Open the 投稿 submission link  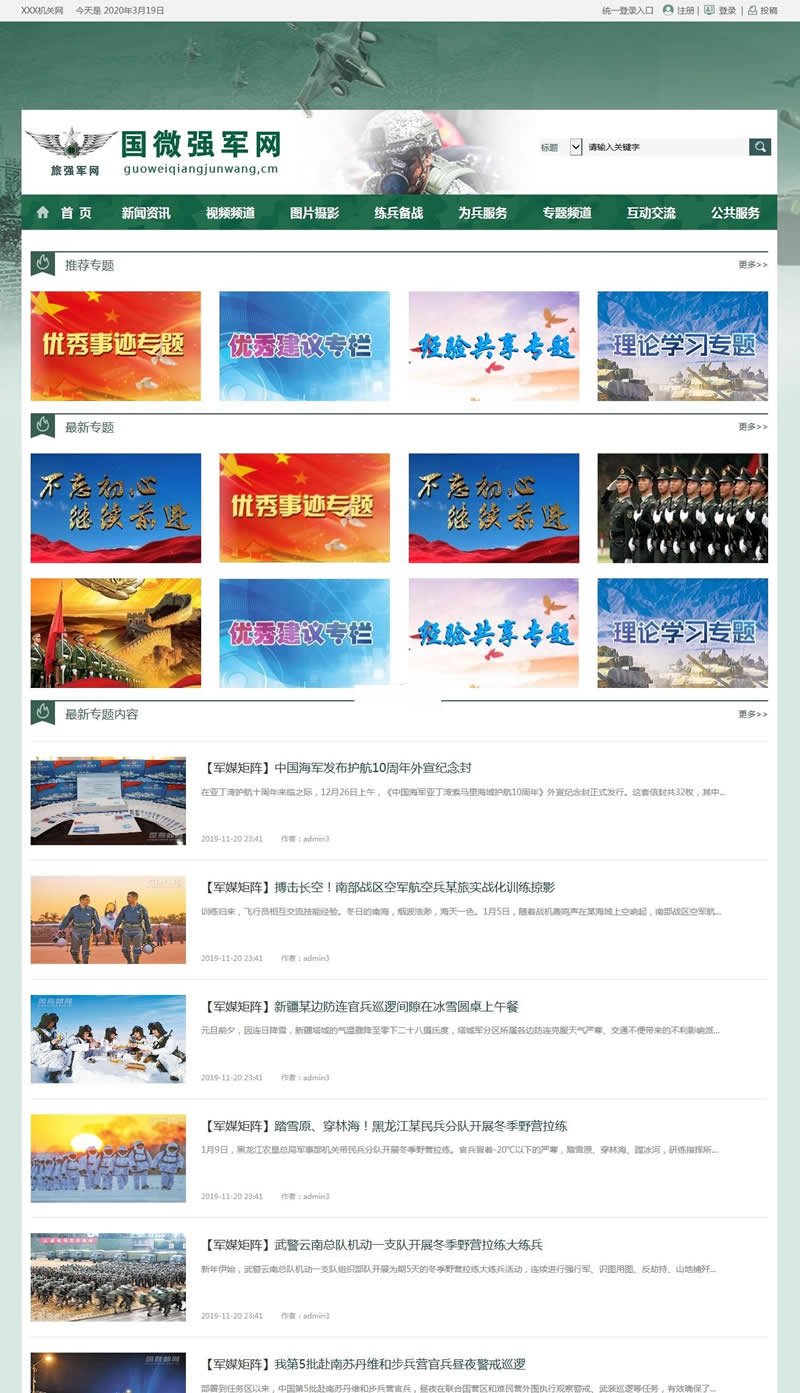tap(768, 10)
